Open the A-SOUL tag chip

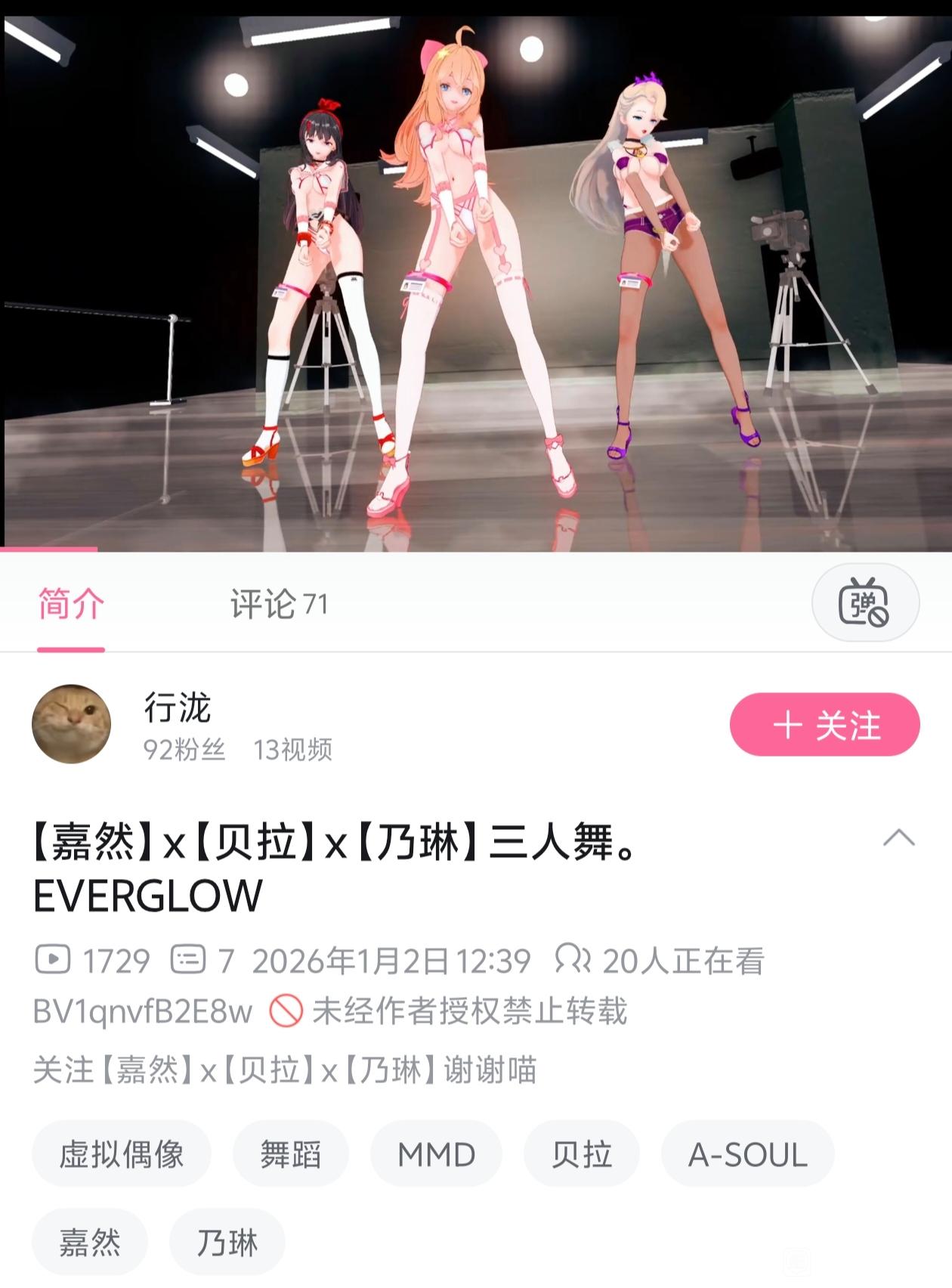(x=747, y=1153)
